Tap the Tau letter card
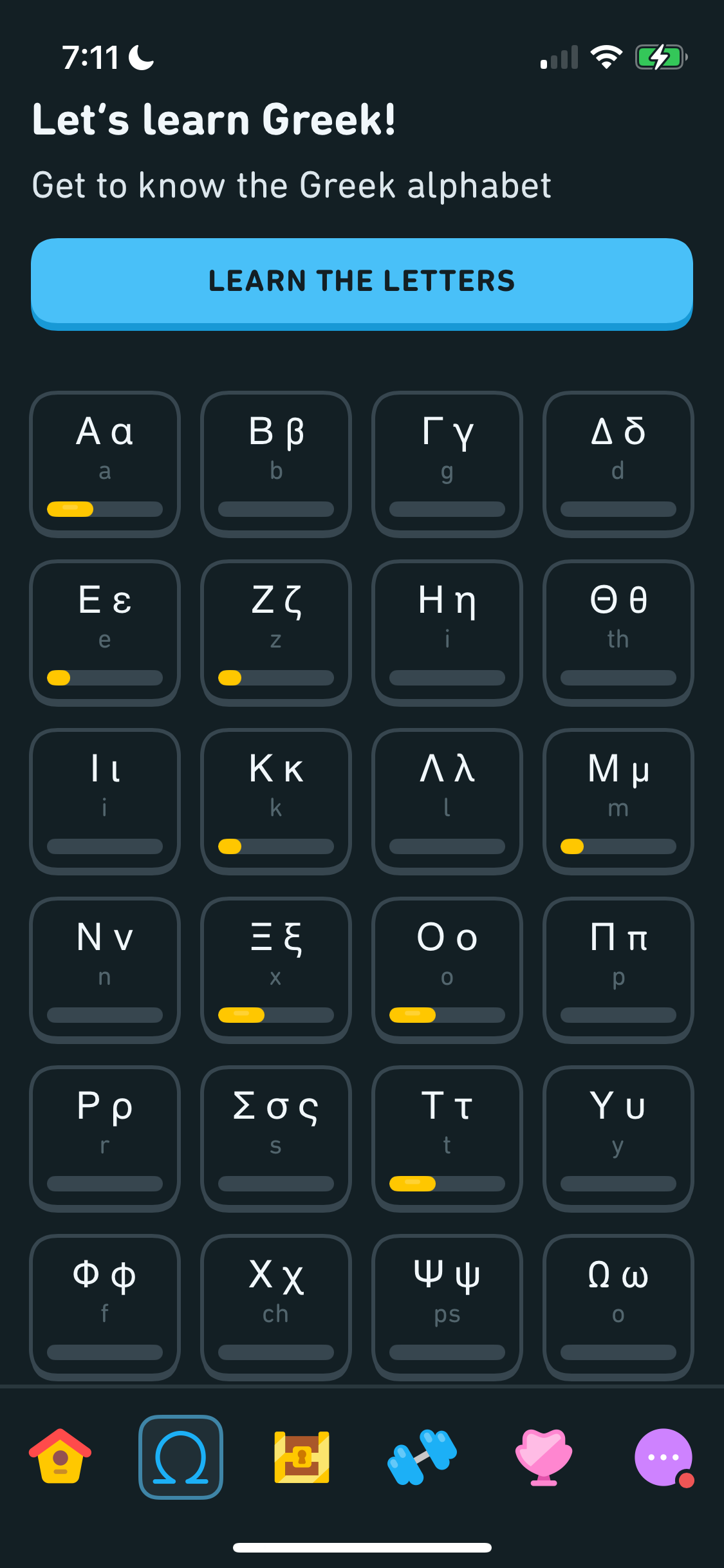This screenshot has height=1568, width=724. click(x=447, y=1138)
